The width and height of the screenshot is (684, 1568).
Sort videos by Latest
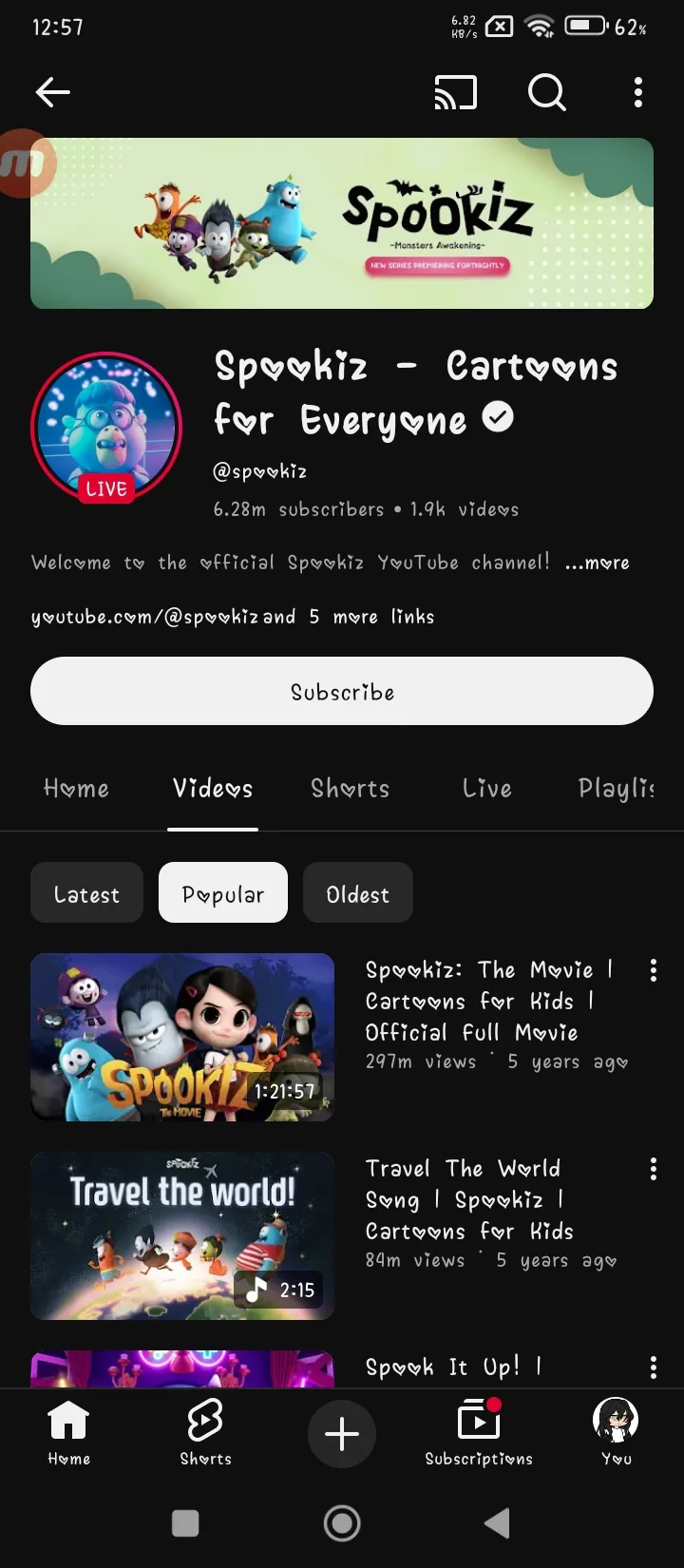[x=86, y=893]
